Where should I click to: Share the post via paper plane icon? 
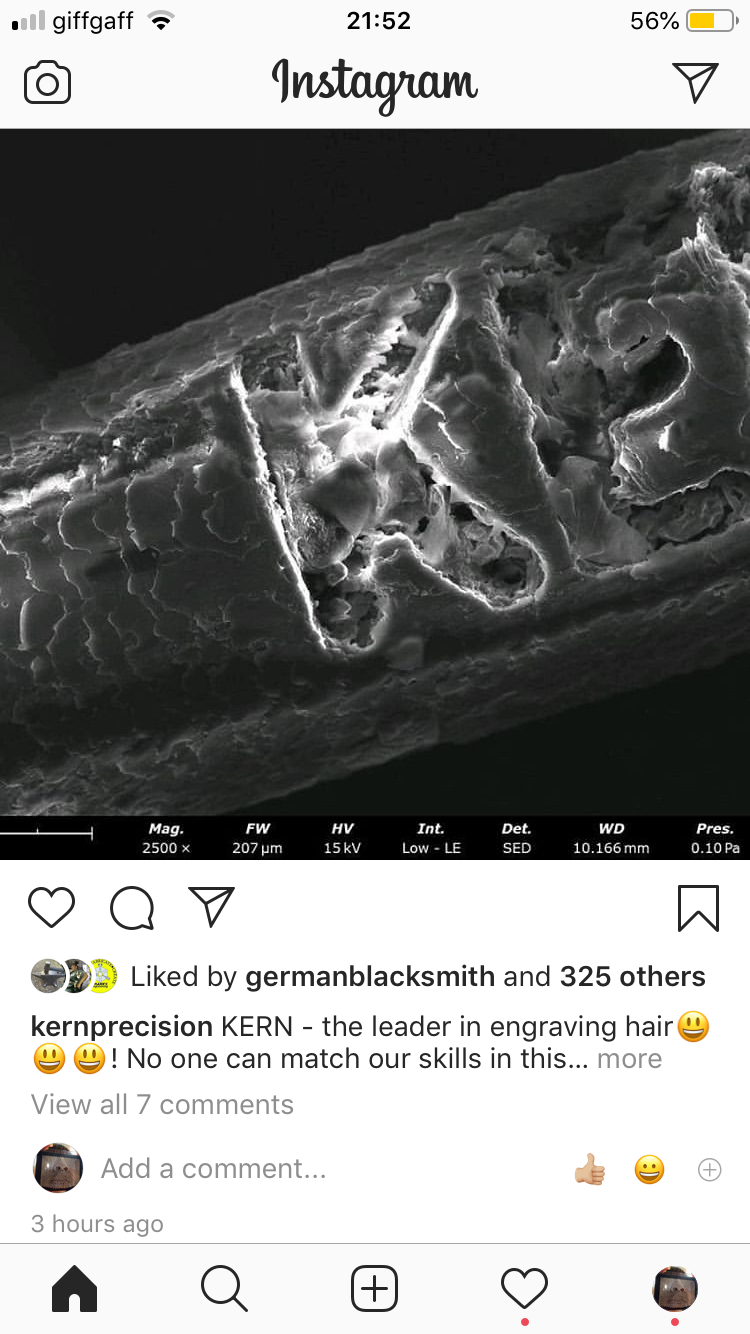[x=211, y=906]
